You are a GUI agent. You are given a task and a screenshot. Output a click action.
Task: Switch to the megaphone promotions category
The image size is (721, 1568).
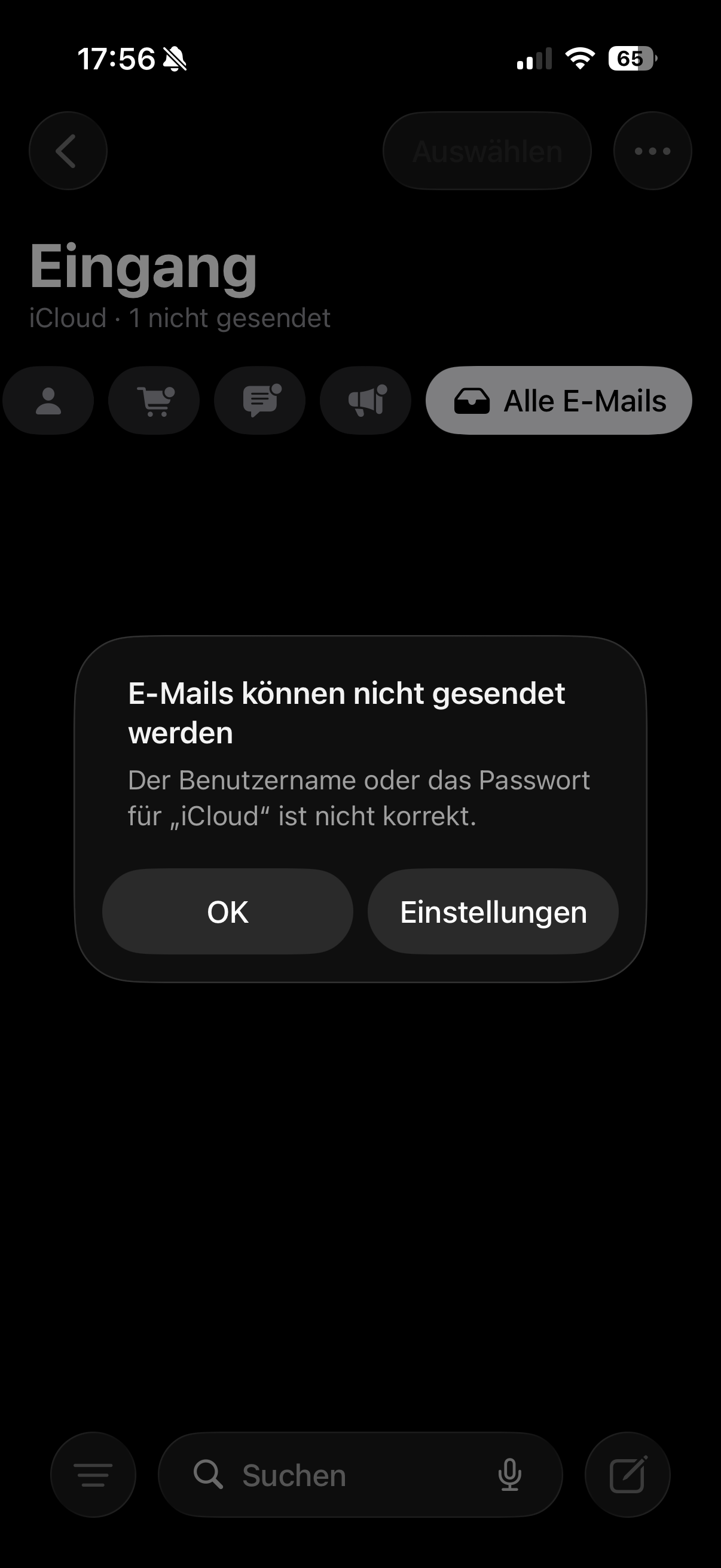(x=366, y=401)
